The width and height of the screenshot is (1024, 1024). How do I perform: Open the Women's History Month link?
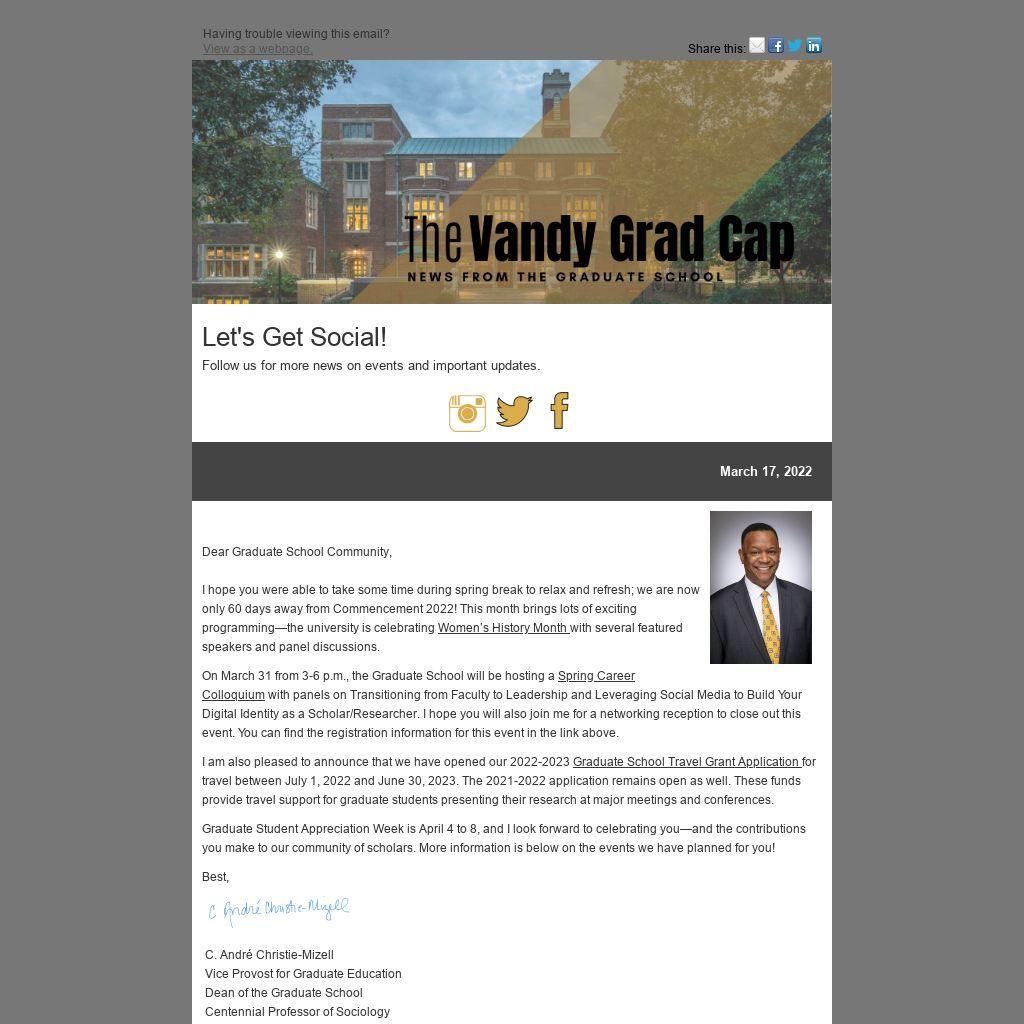coord(503,628)
